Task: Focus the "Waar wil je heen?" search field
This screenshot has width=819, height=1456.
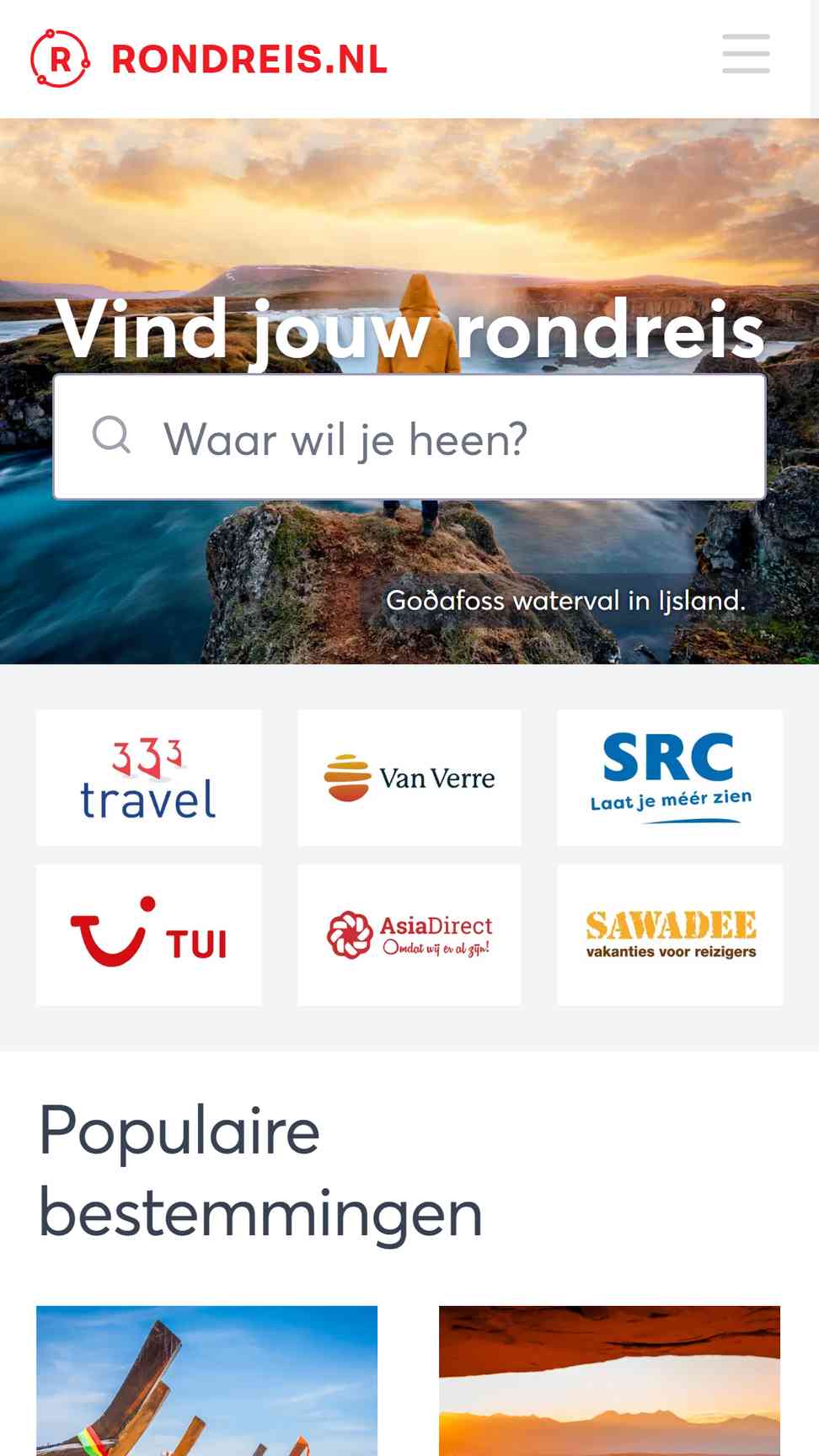Action: click(409, 437)
